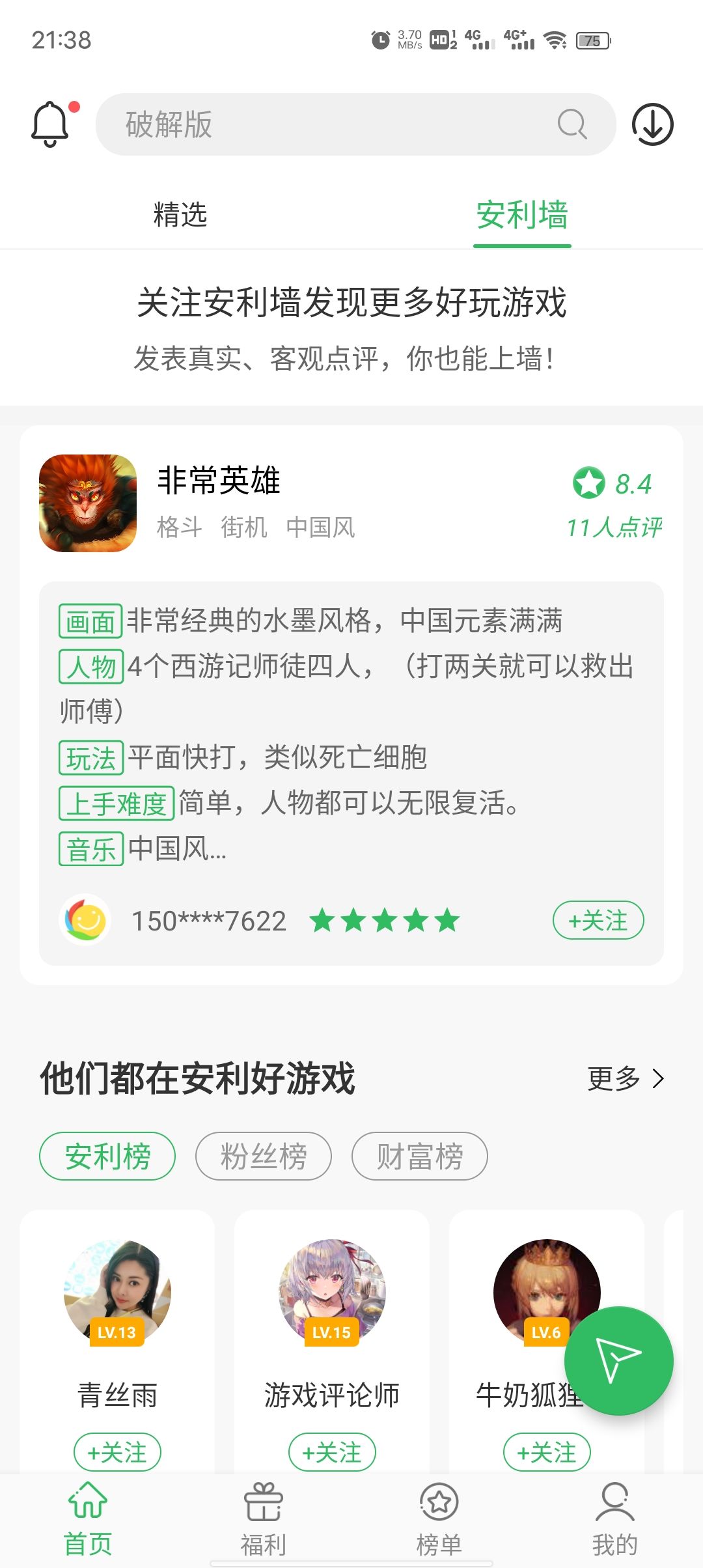Expand the truncated 音乐 review text

click(x=176, y=848)
